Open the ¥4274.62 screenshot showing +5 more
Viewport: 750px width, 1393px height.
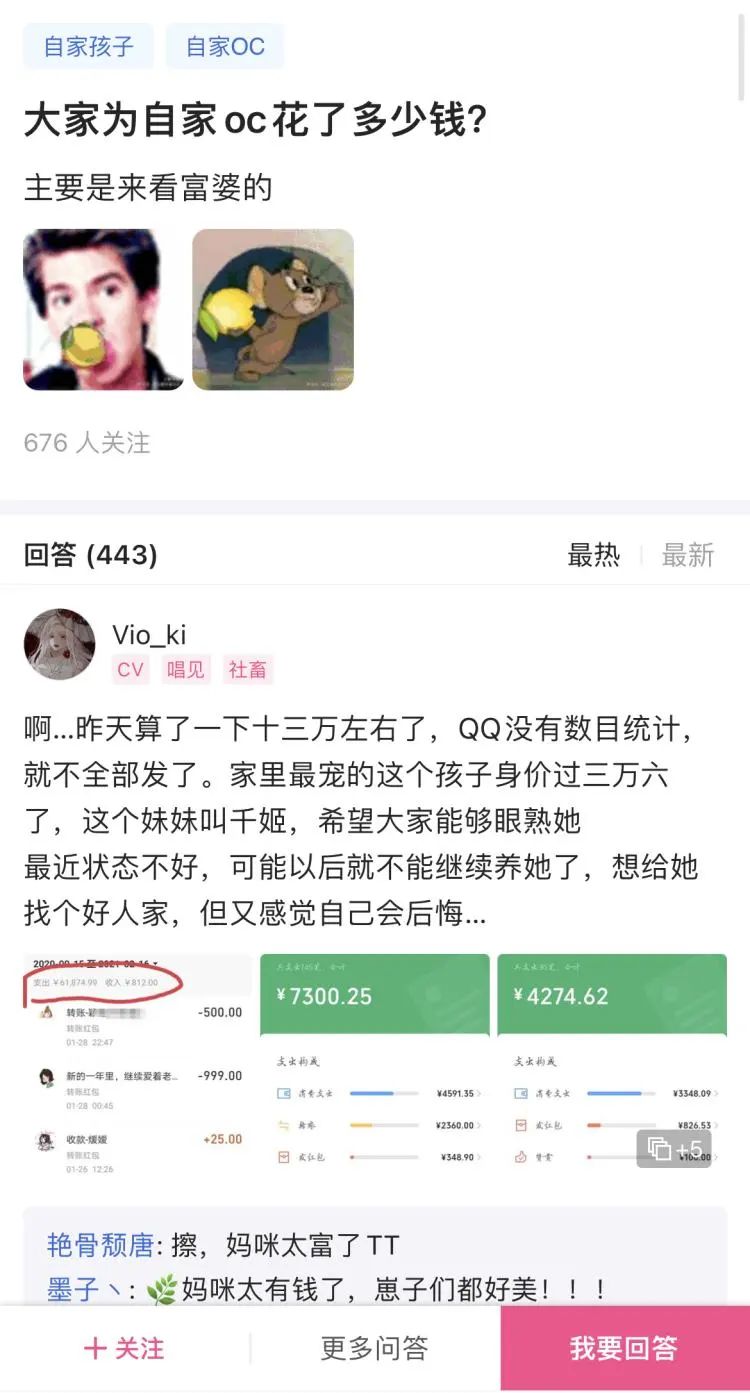point(612,1062)
